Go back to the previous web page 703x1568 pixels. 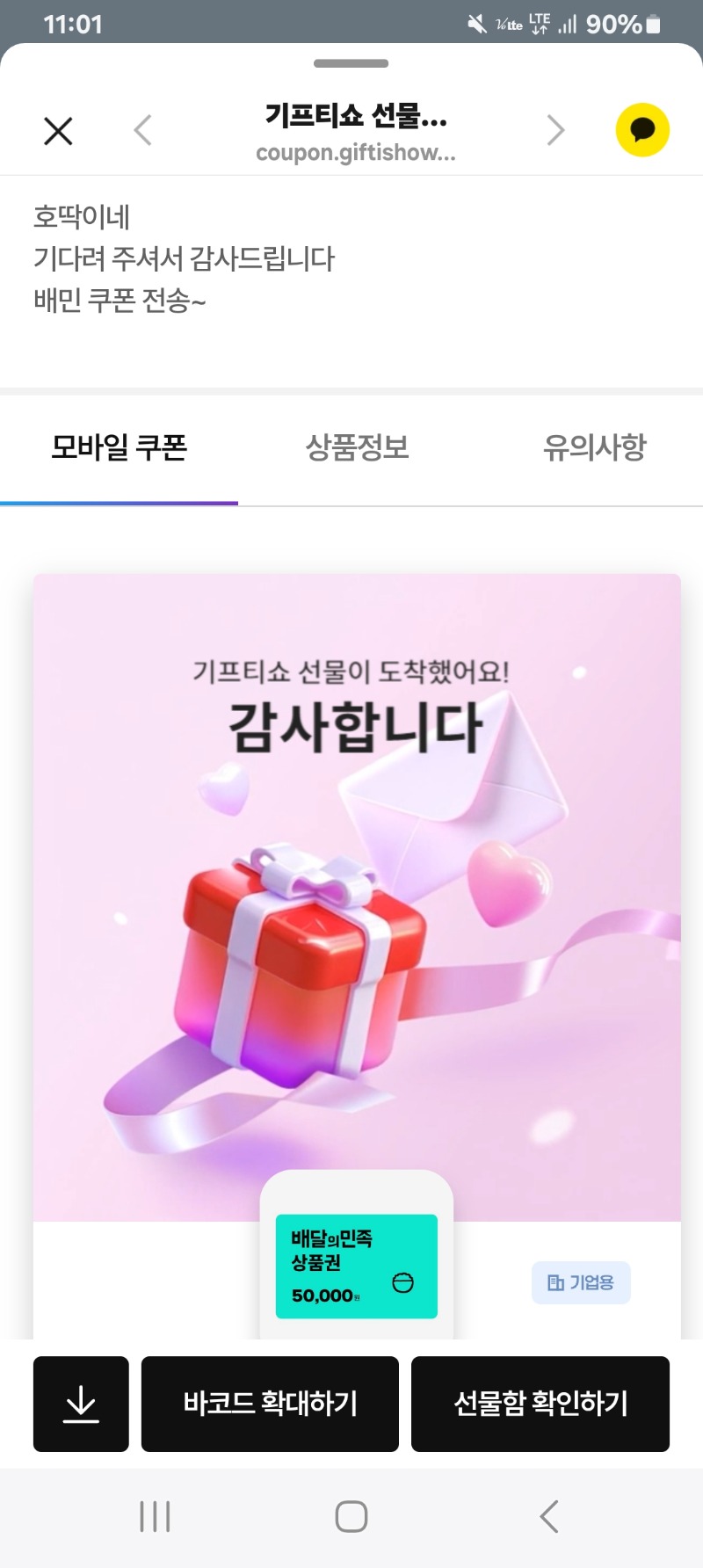coord(142,131)
